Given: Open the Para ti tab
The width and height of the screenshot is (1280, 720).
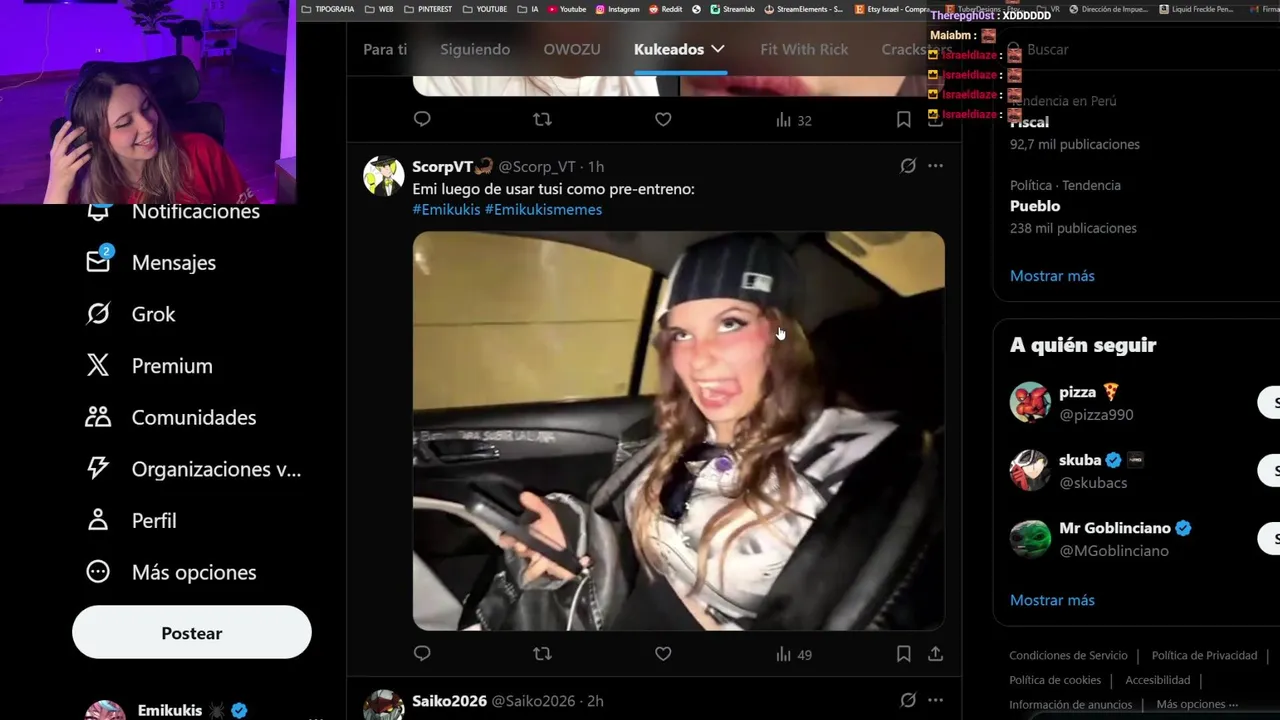Looking at the screenshot, I should pyautogui.click(x=385, y=49).
